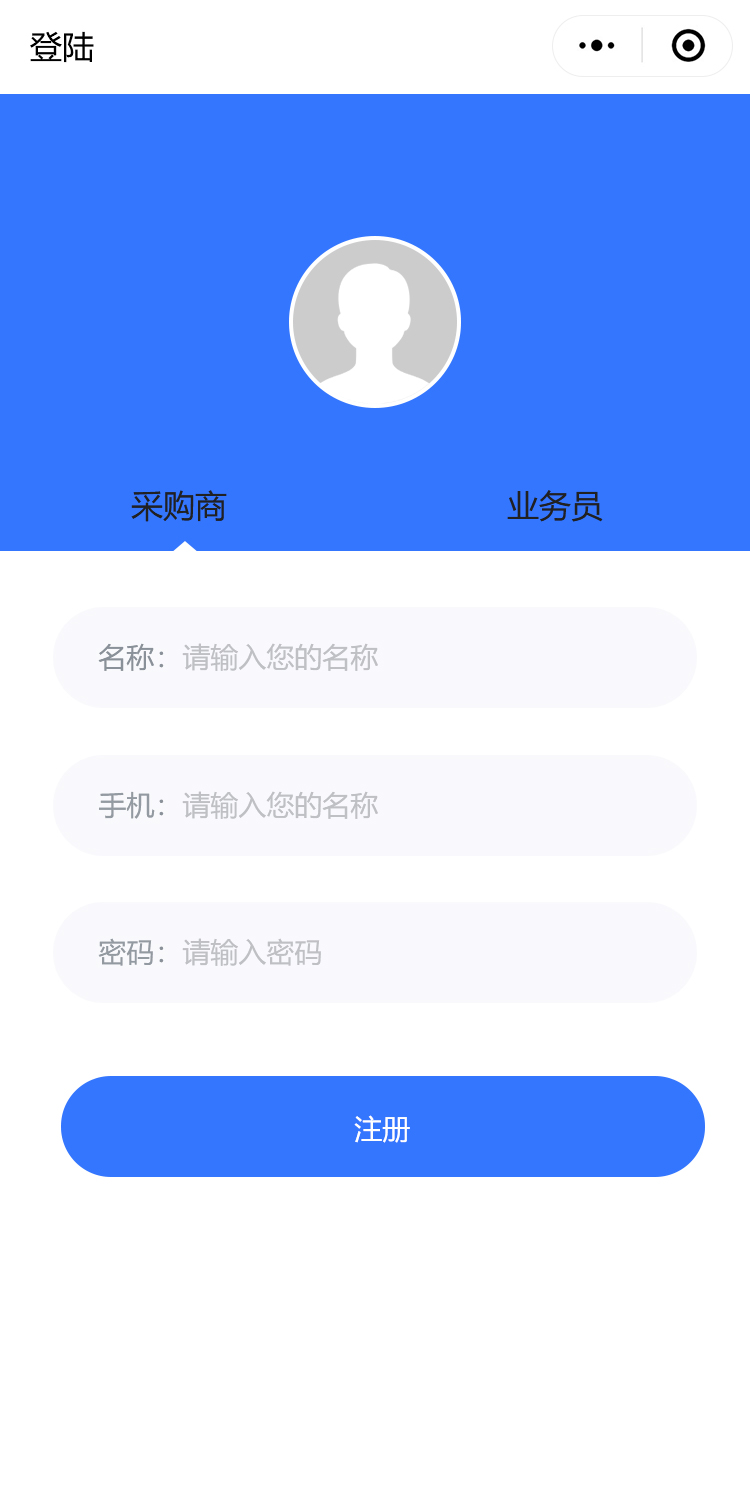Switch to the 业务员 tab
Image resolution: width=750 pixels, height=1500 pixels.
point(554,506)
